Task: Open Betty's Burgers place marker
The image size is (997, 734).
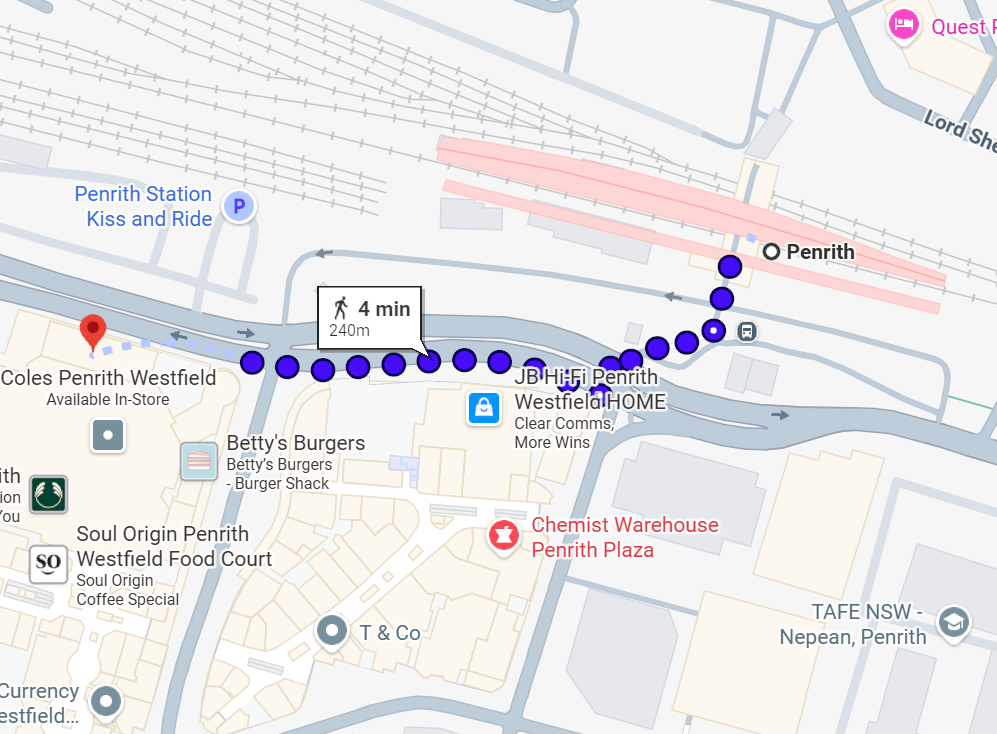Action: 199,461
